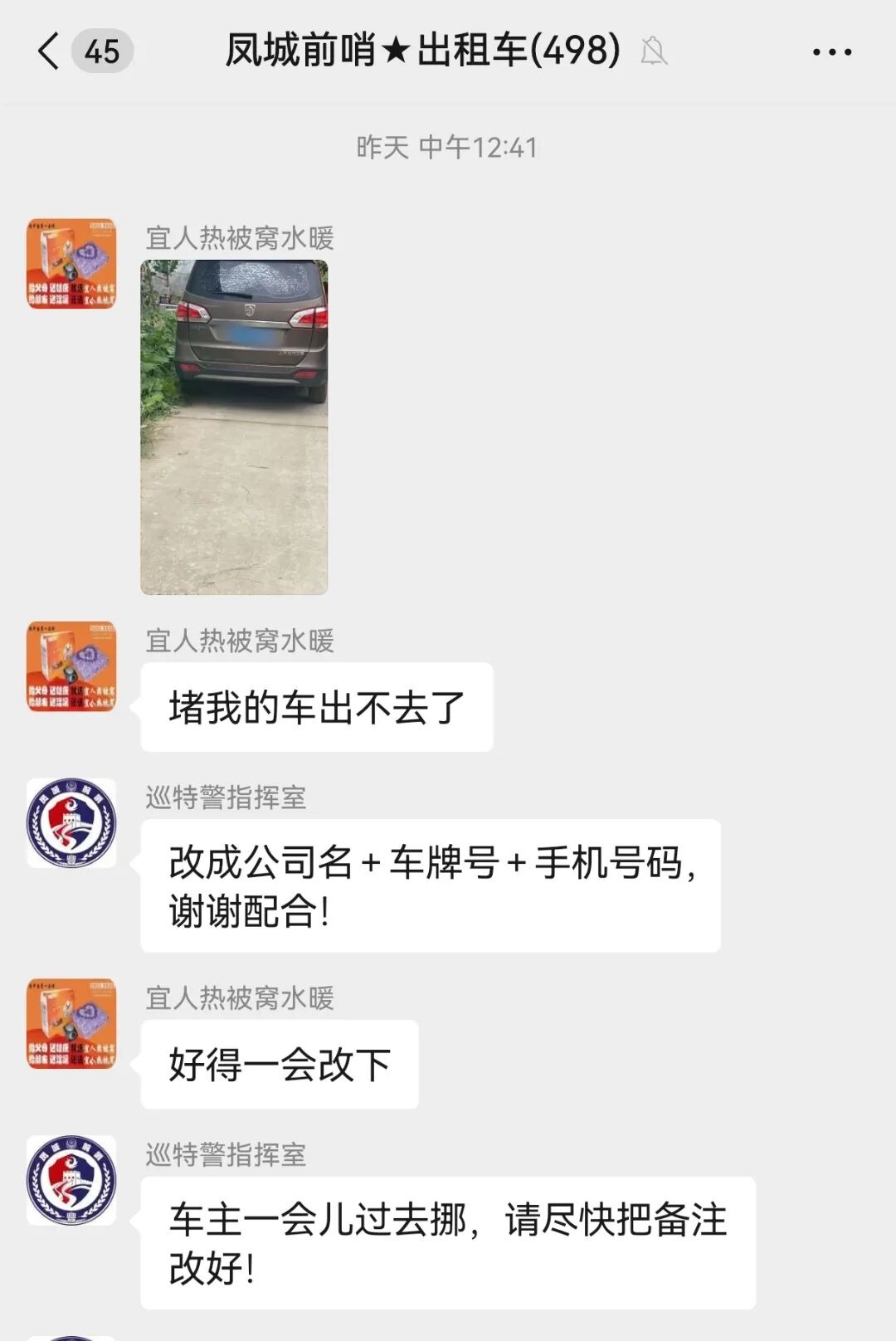This screenshot has width=896, height=1341.
Task: Go back to the chat list
Action: (x=50, y=51)
